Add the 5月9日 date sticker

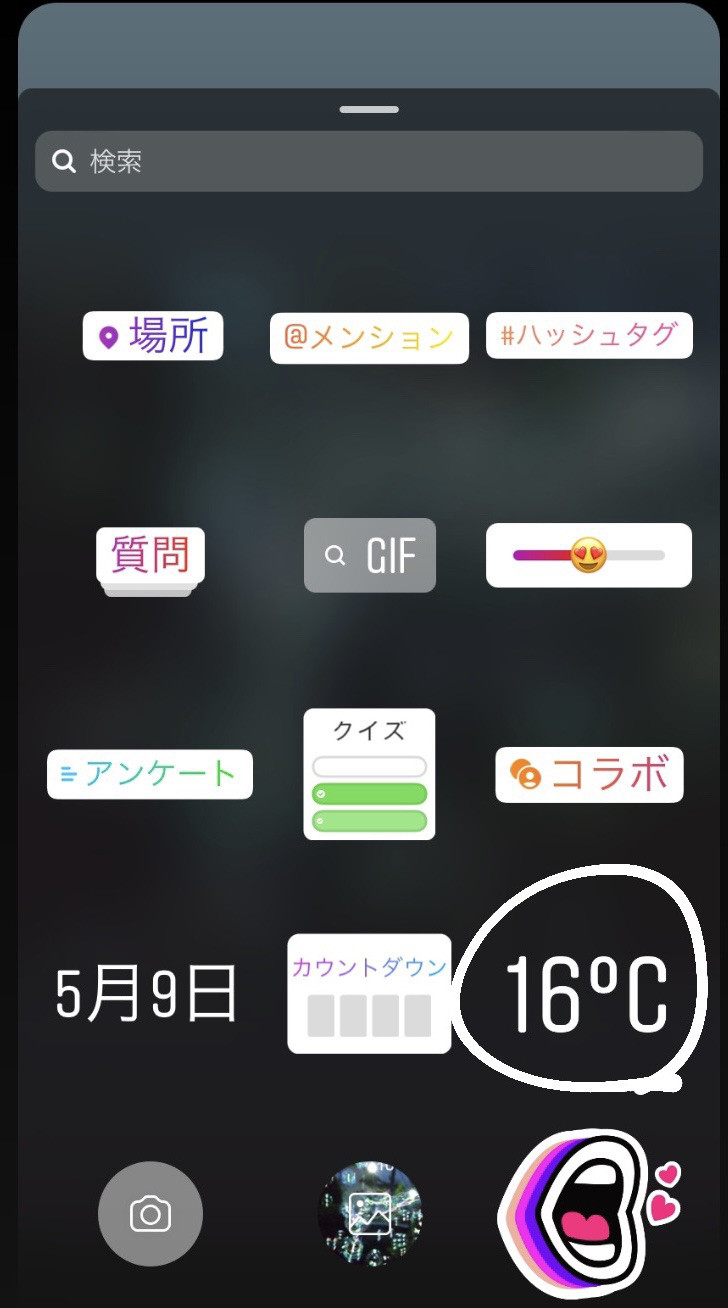(147, 994)
